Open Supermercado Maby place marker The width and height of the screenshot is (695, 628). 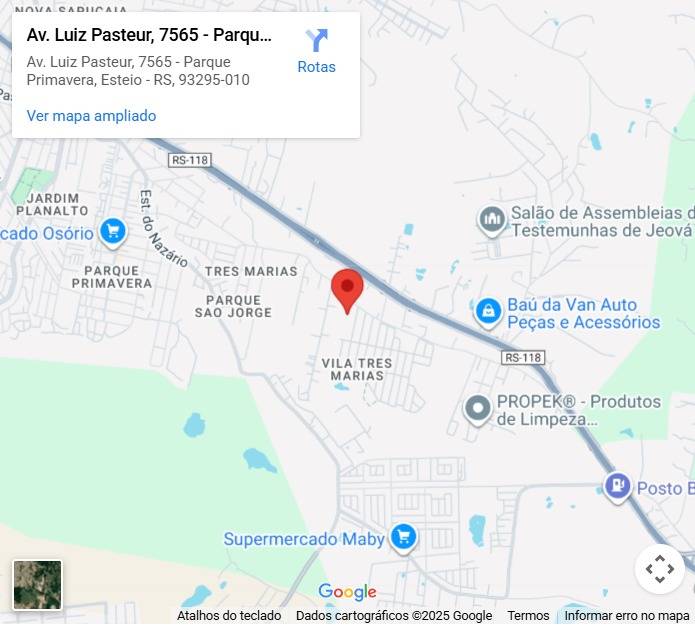click(x=403, y=538)
